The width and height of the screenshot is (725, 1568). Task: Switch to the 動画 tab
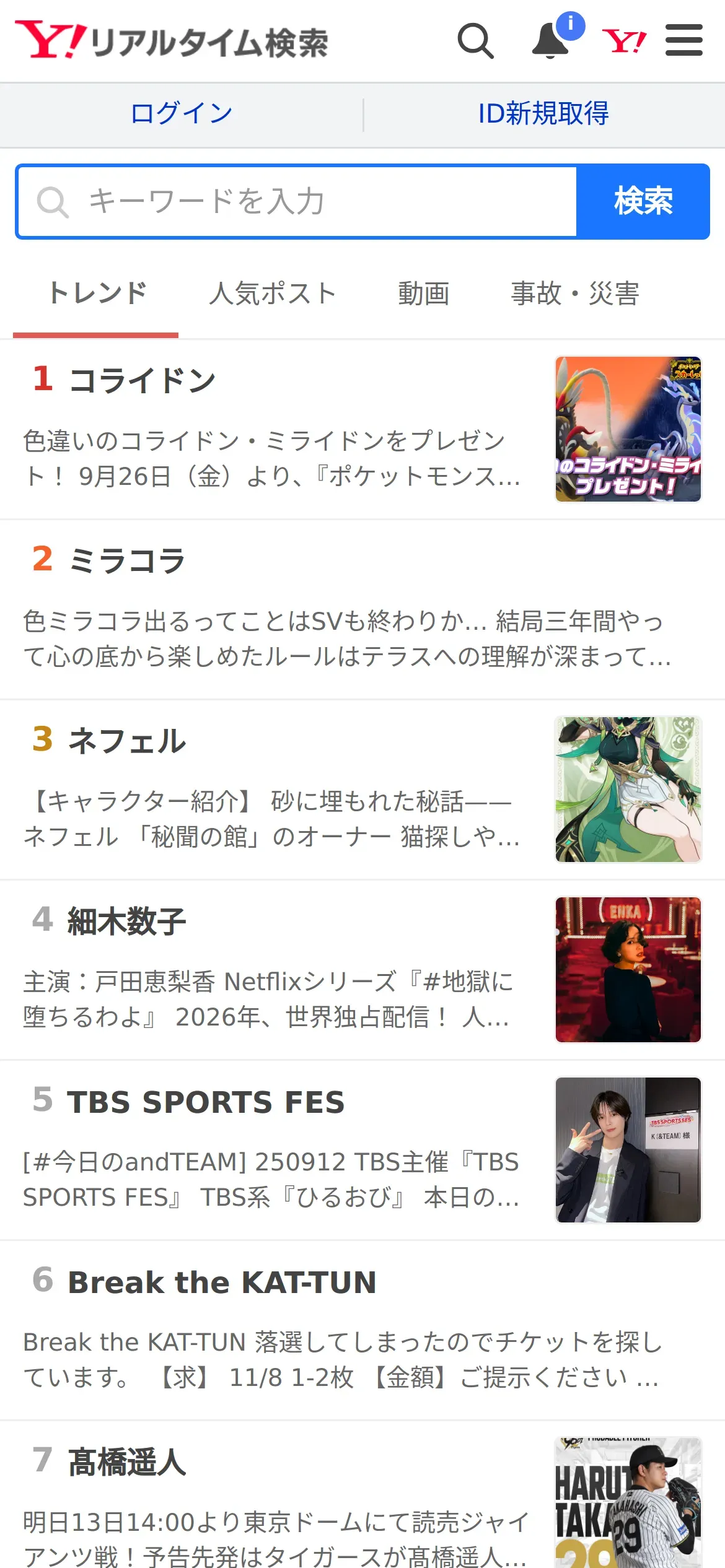(424, 294)
